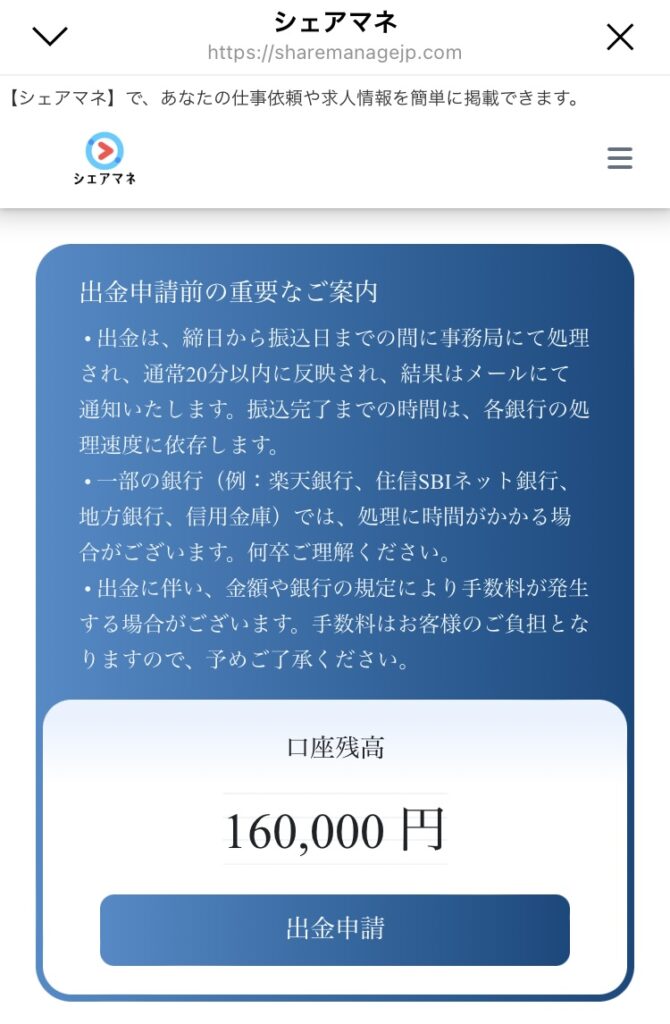This screenshot has height=1024, width=670.
Task: Open the hamburger menu
Action: click(x=620, y=158)
